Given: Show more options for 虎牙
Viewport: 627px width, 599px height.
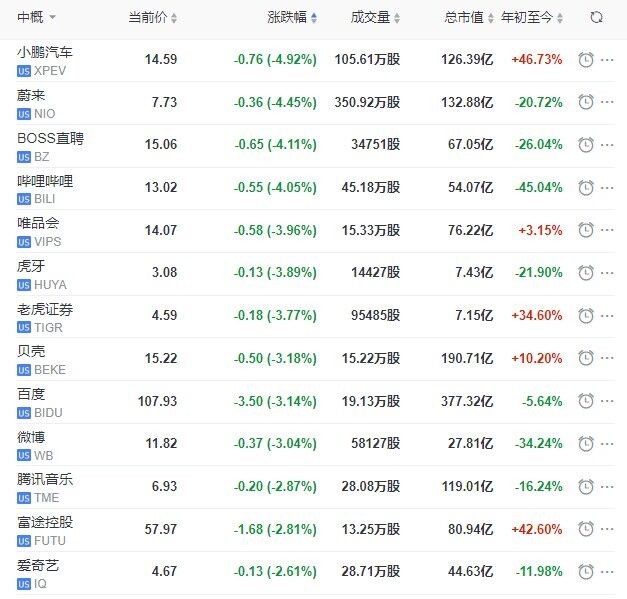Looking at the screenshot, I should click(608, 273).
